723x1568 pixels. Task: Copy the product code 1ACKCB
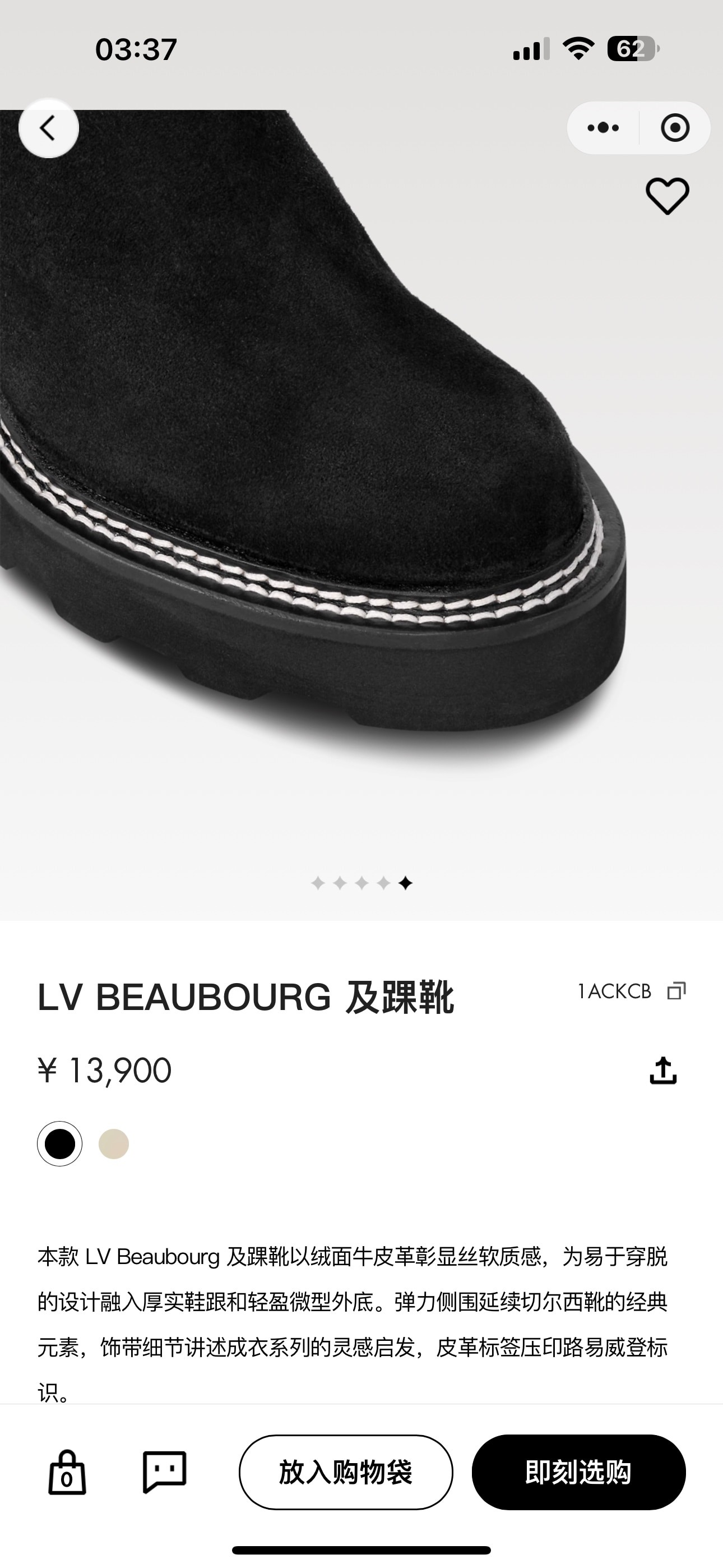click(x=676, y=991)
